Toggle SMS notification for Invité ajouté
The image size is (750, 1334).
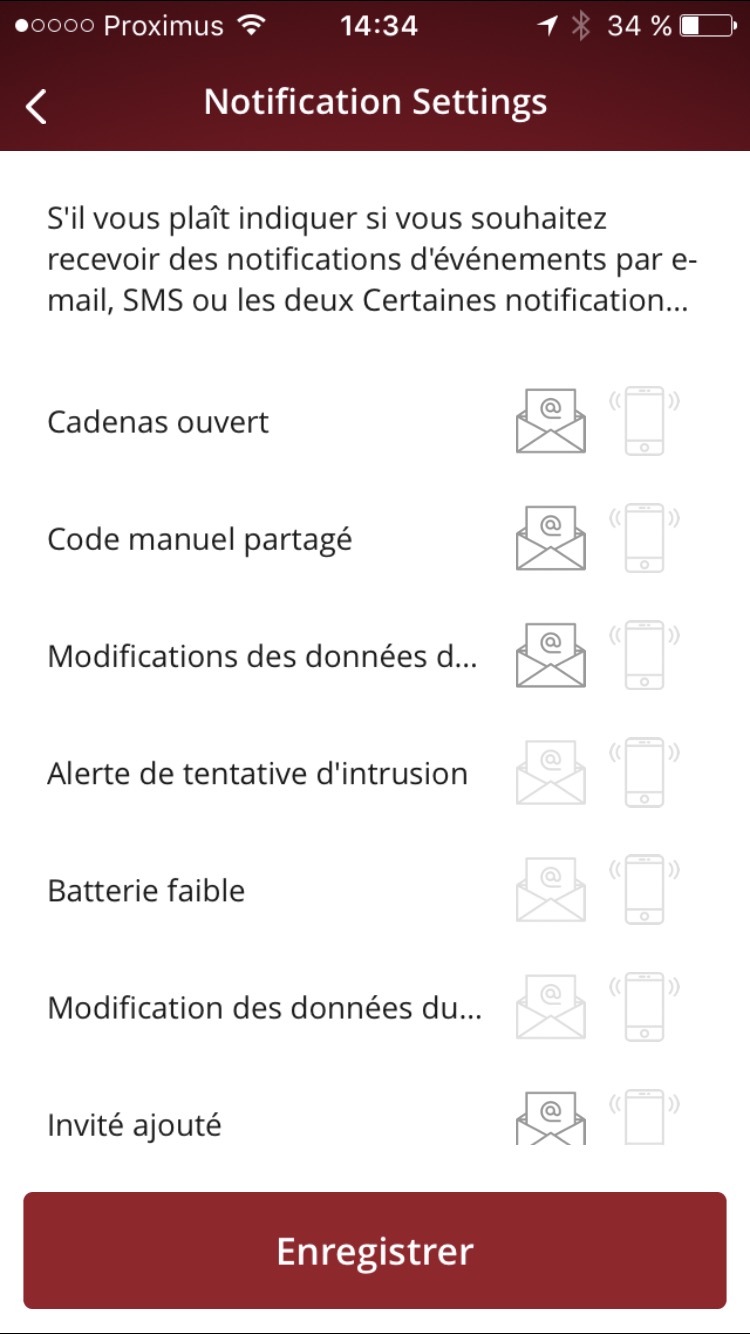pos(644,1117)
